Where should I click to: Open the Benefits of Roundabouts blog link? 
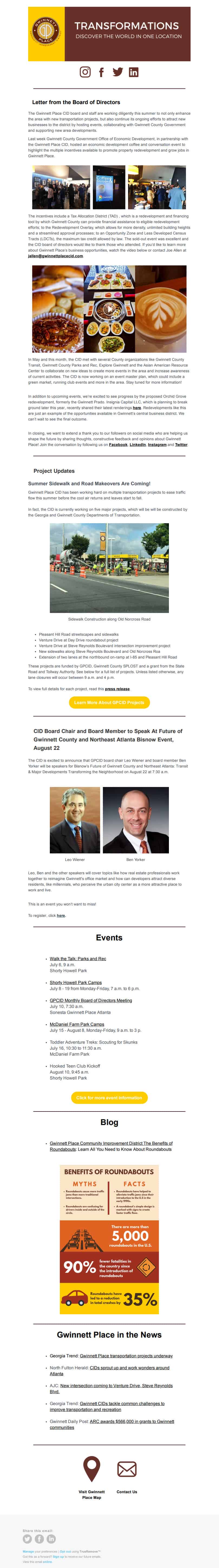click(111, 1143)
